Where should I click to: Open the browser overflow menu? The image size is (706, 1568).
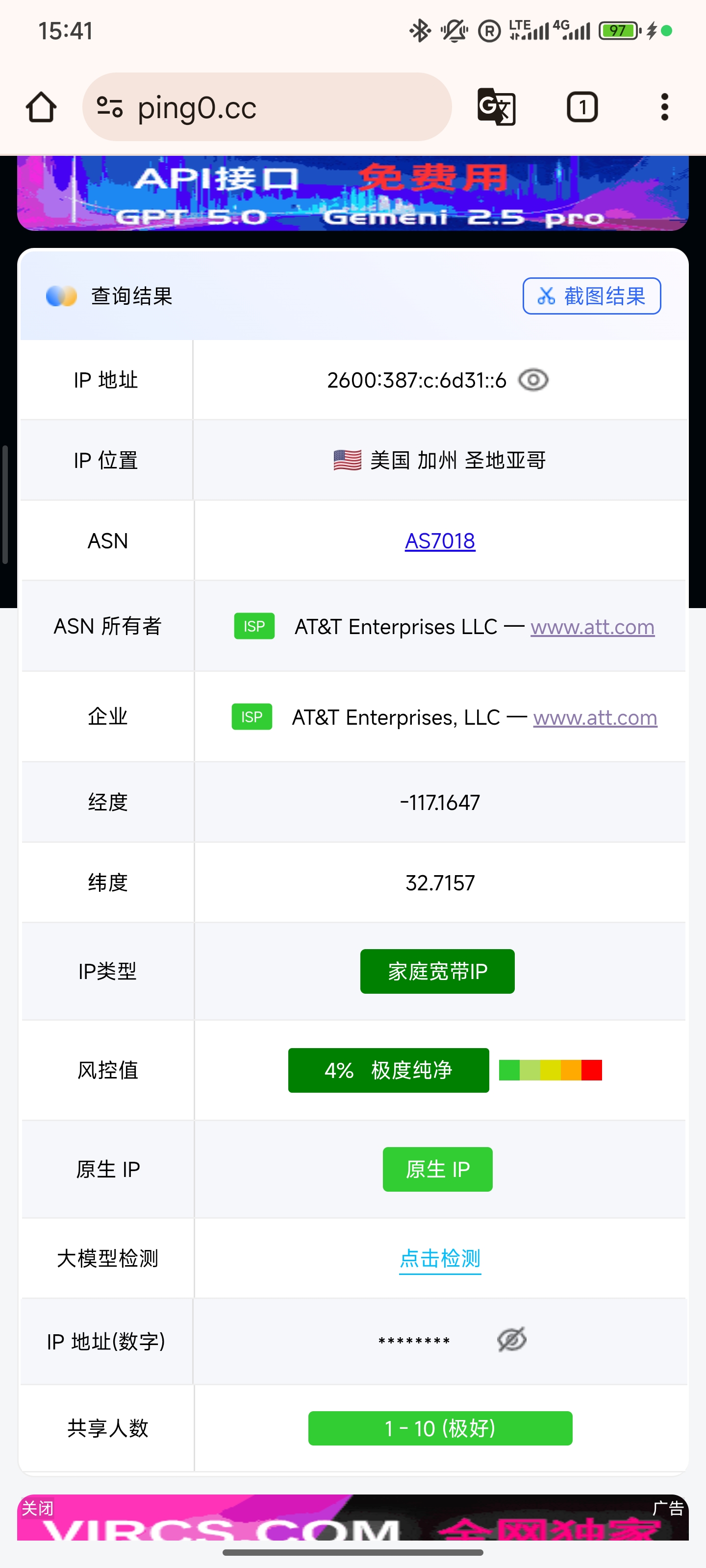[x=664, y=107]
